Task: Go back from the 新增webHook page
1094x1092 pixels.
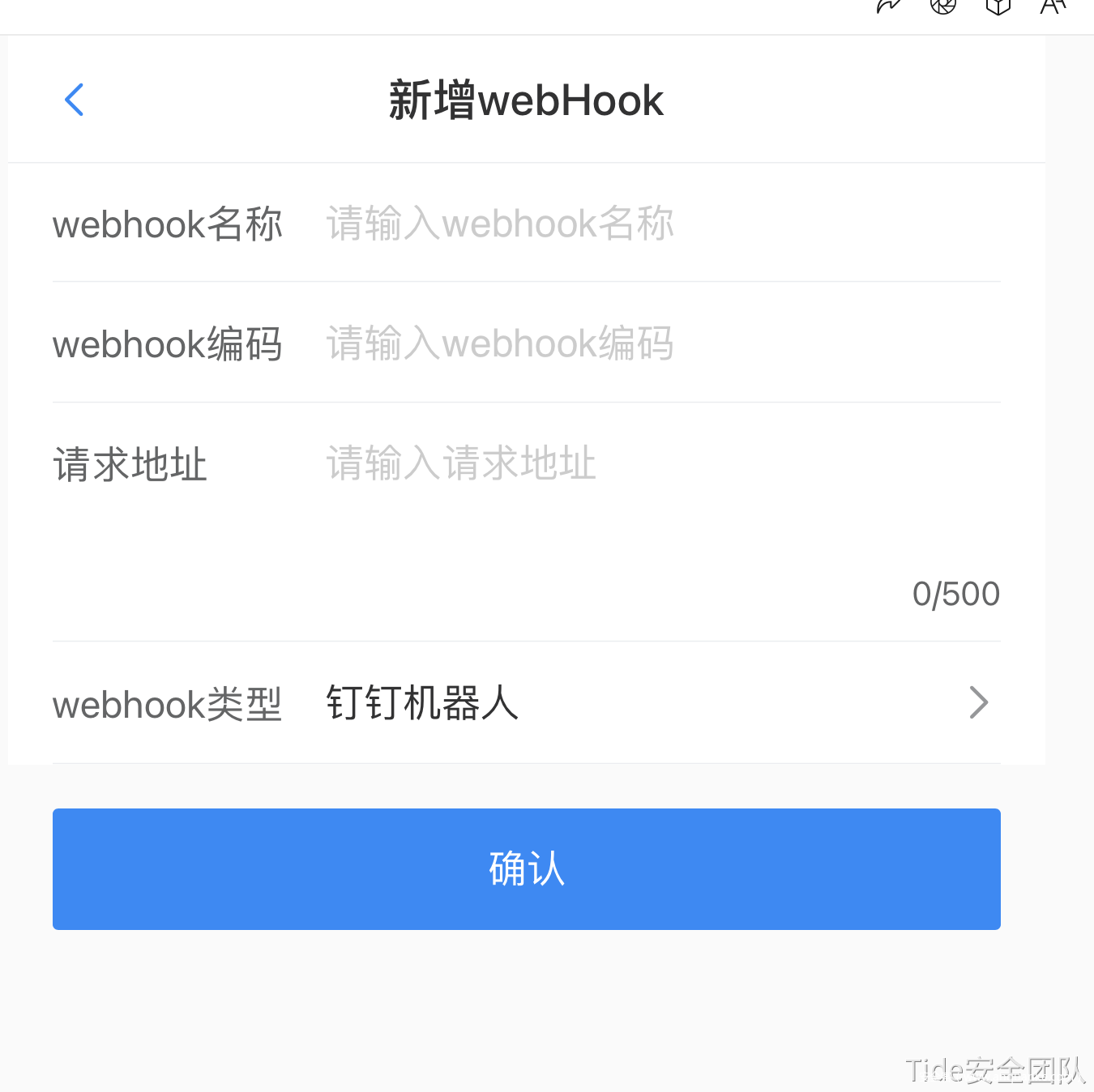Action: pos(75,100)
